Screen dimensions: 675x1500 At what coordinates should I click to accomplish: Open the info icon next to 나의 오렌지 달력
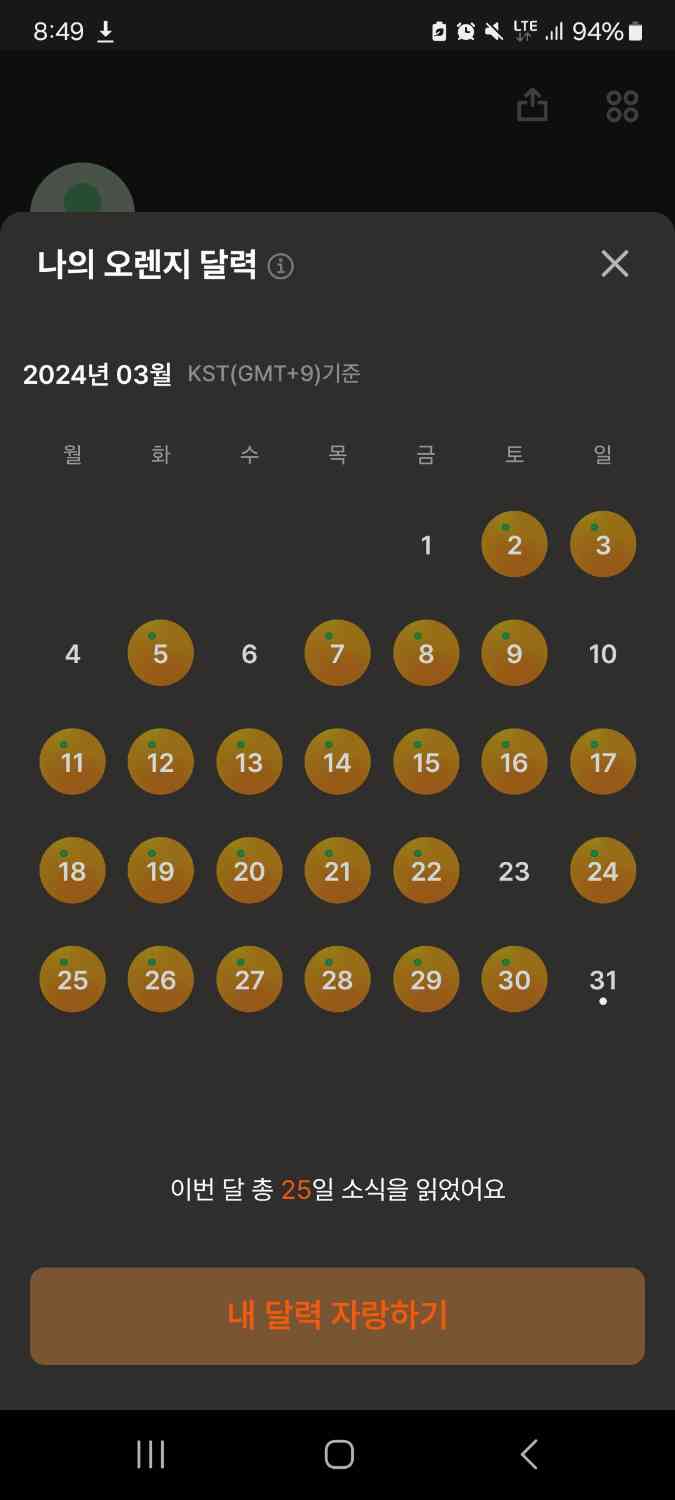click(x=281, y=267)
